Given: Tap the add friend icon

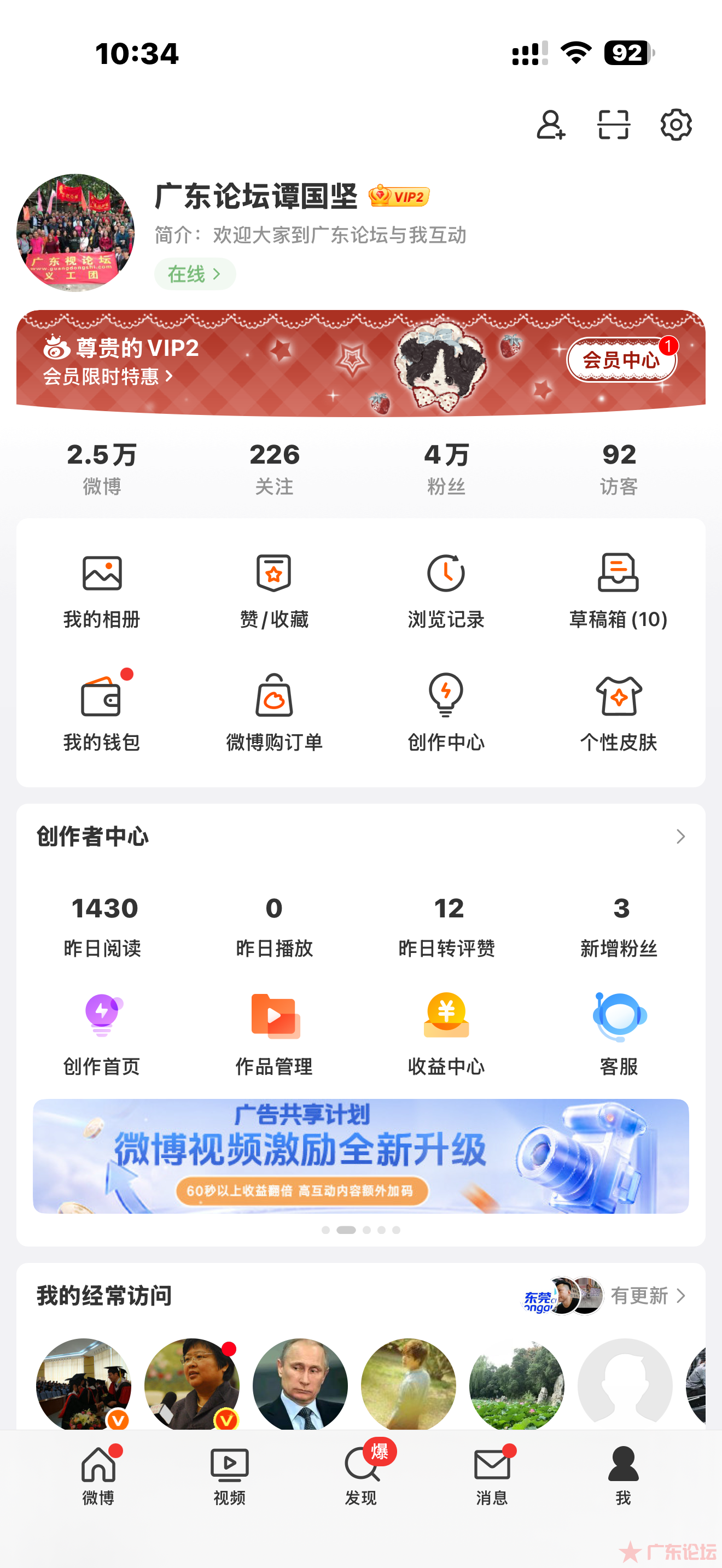Looking at the screenshot, I should click(551, 125).
